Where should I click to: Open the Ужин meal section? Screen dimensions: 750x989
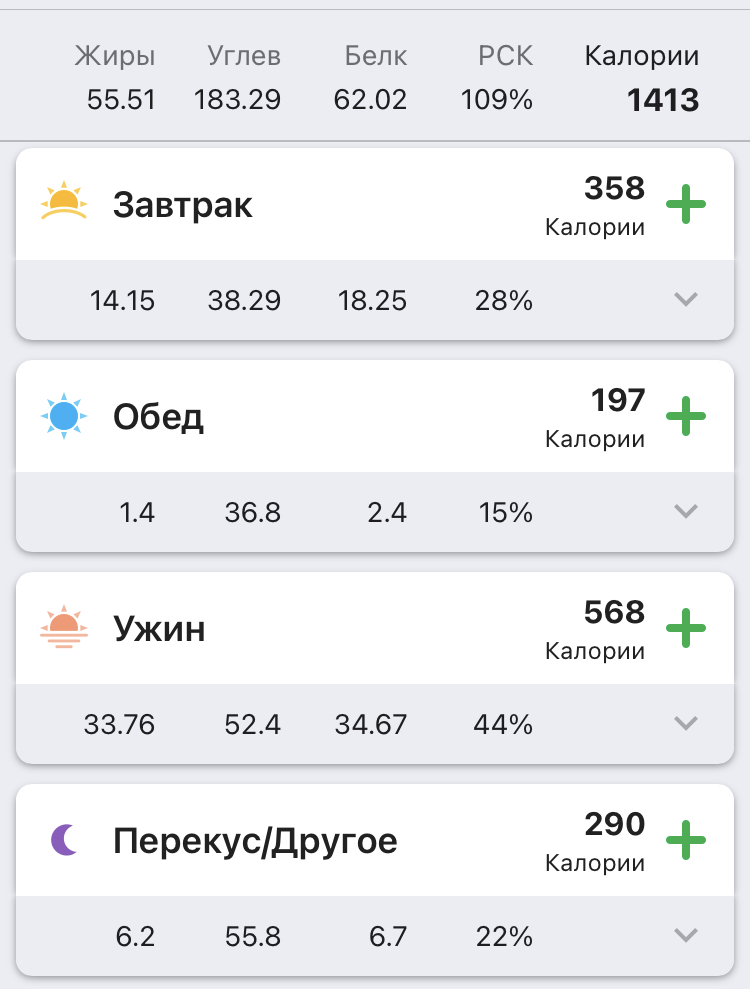point(160,629)
